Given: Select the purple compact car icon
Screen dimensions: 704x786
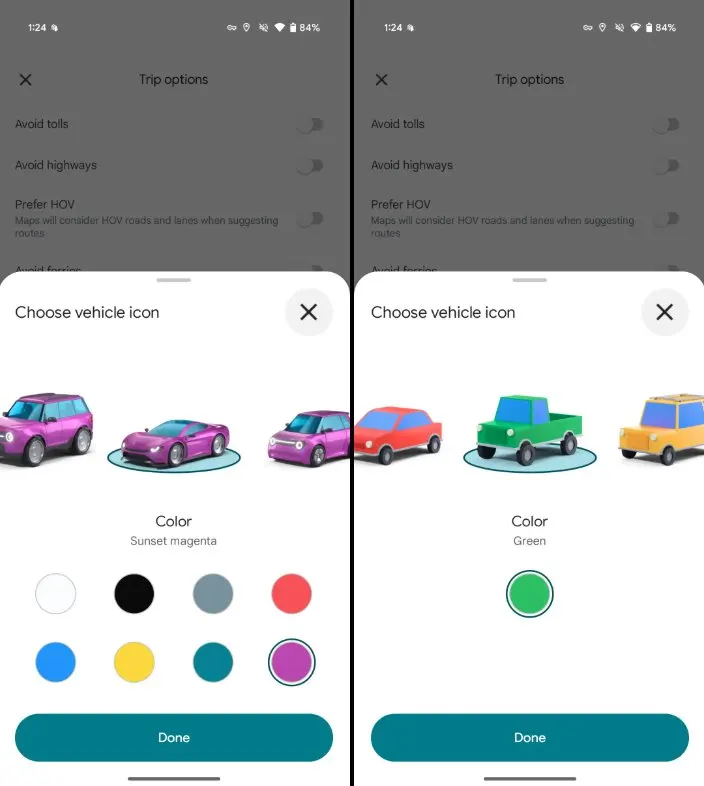Looking at the screenshot, I should pyautogui.click(x=310, y=438).
